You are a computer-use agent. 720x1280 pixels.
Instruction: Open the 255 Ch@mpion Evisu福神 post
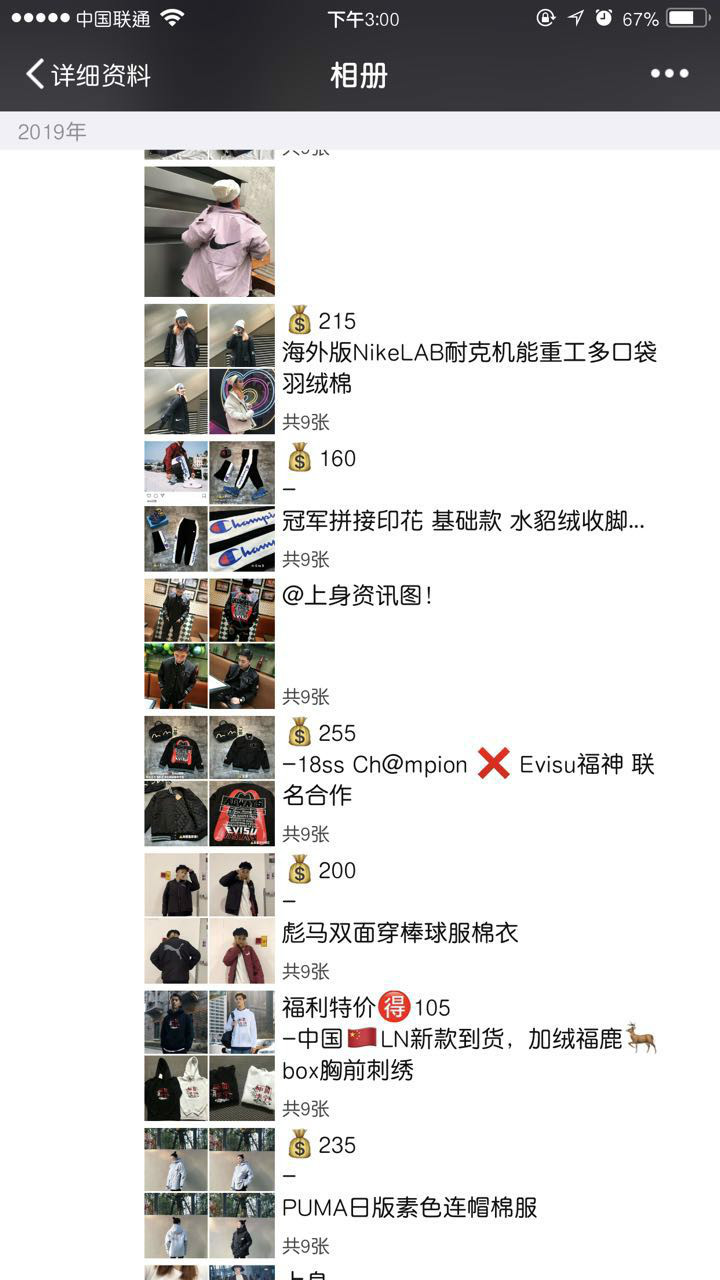coord(401,781)
